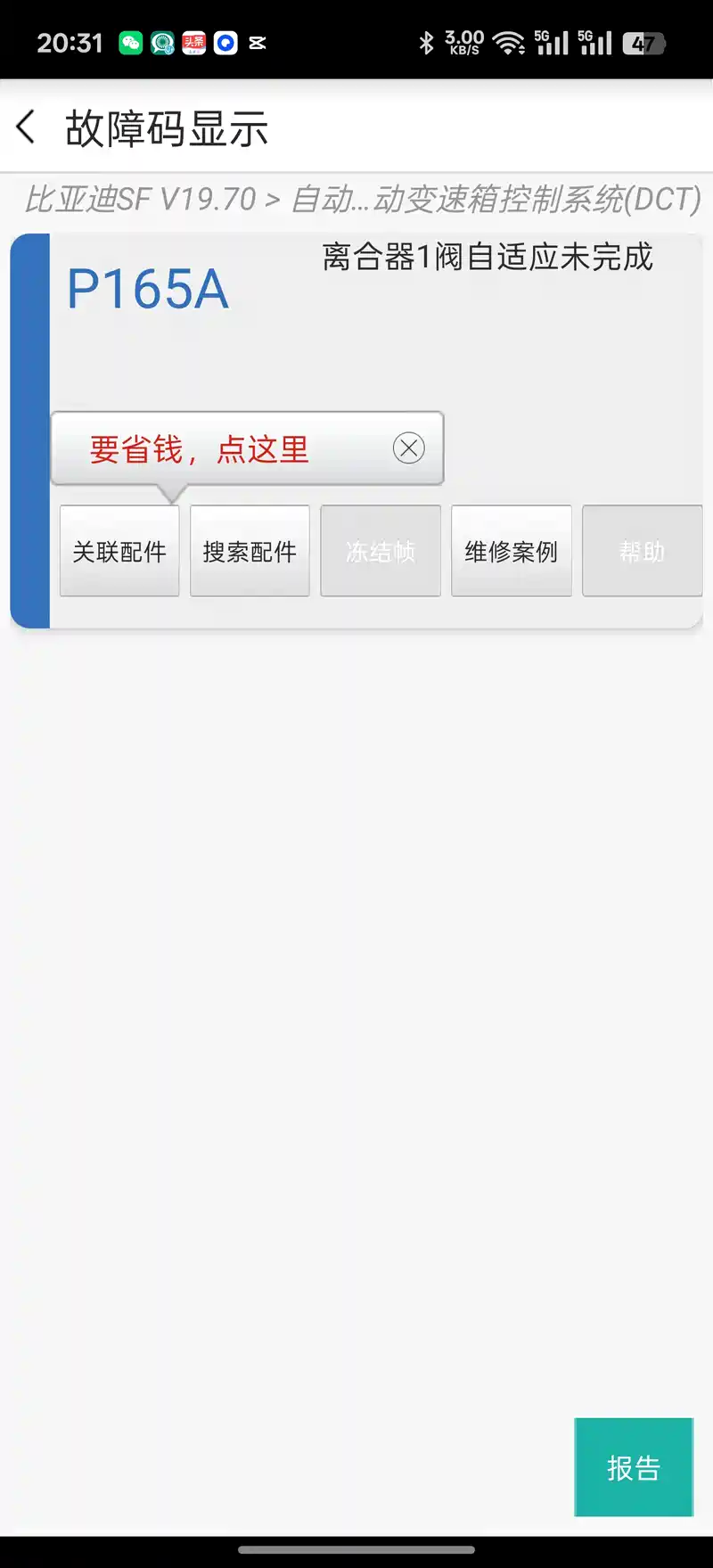Dismiss the 要省钱，点这里 tooltip
Image resolution: width=713 pixels, height=1568 pixels.
coord(409,447)
